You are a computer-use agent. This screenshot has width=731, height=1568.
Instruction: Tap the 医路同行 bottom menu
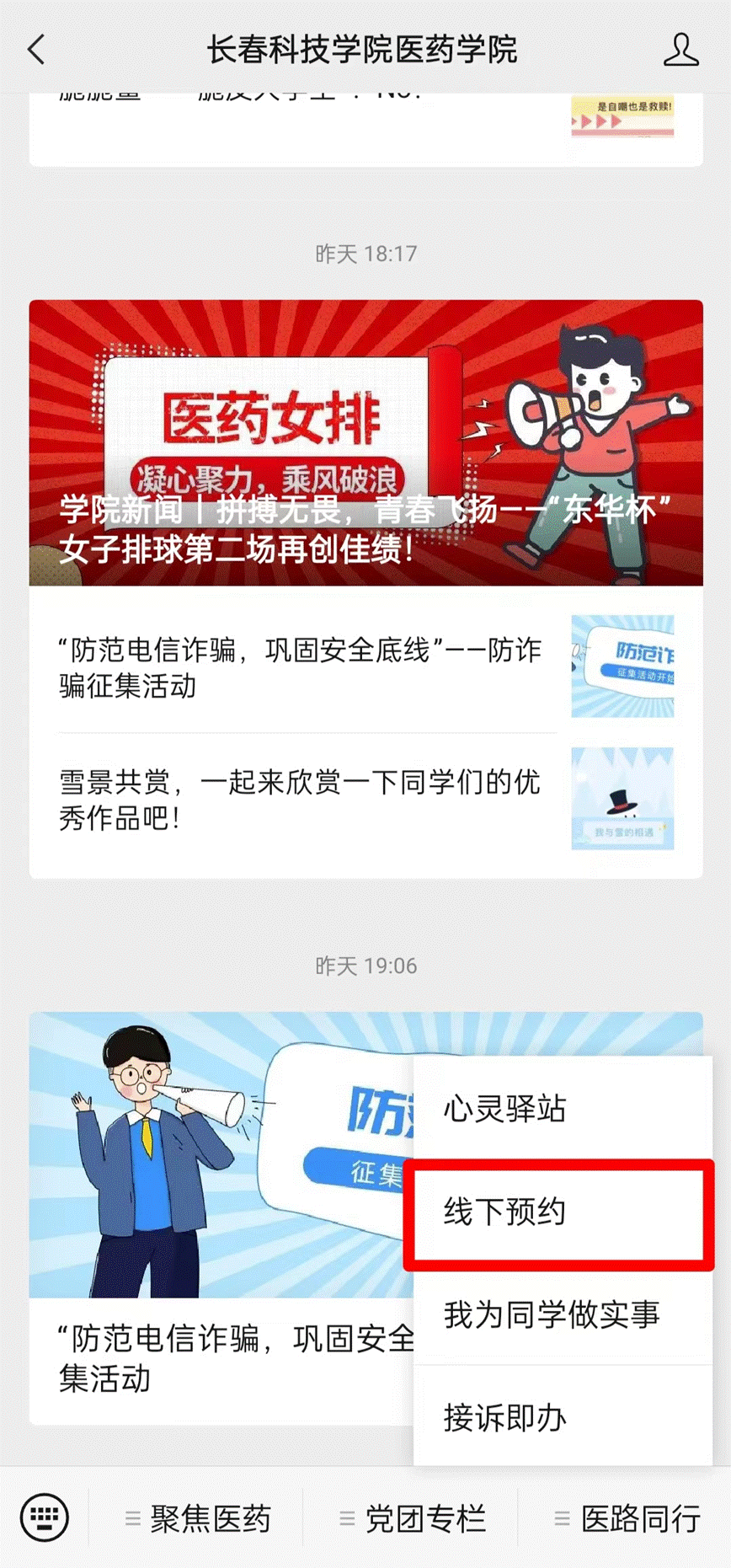(628, 1519)
